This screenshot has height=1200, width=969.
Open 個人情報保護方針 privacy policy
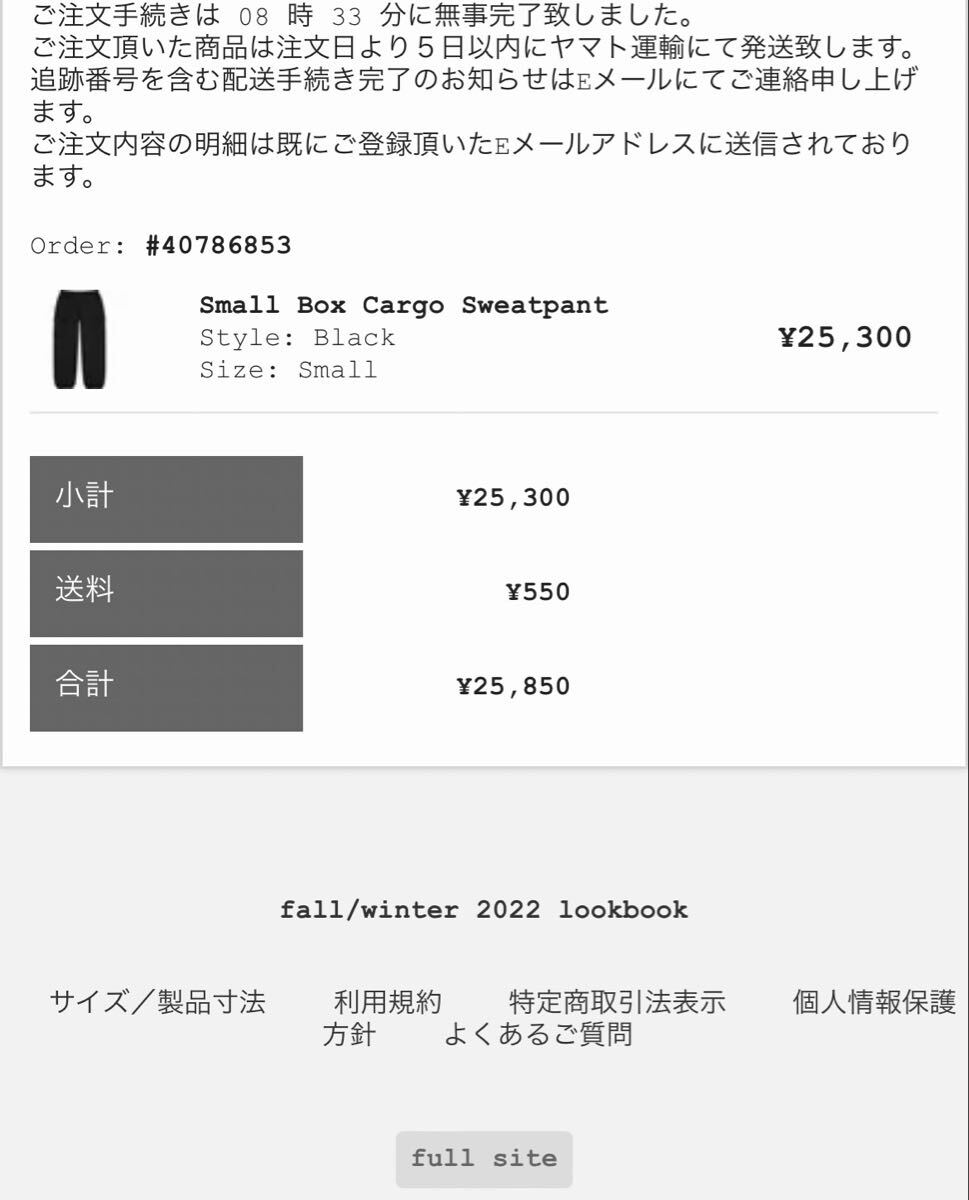point(874,1002)
